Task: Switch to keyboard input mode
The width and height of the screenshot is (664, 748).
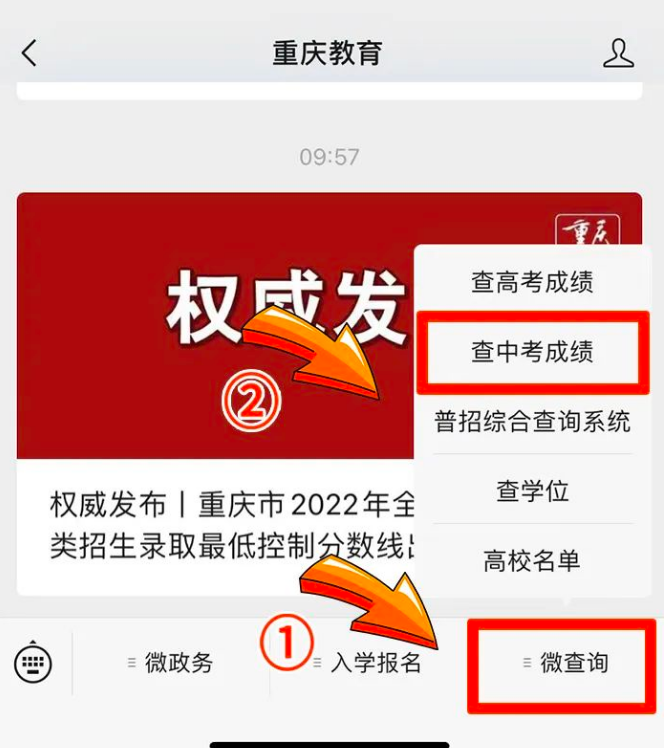Action: (33, 663)
